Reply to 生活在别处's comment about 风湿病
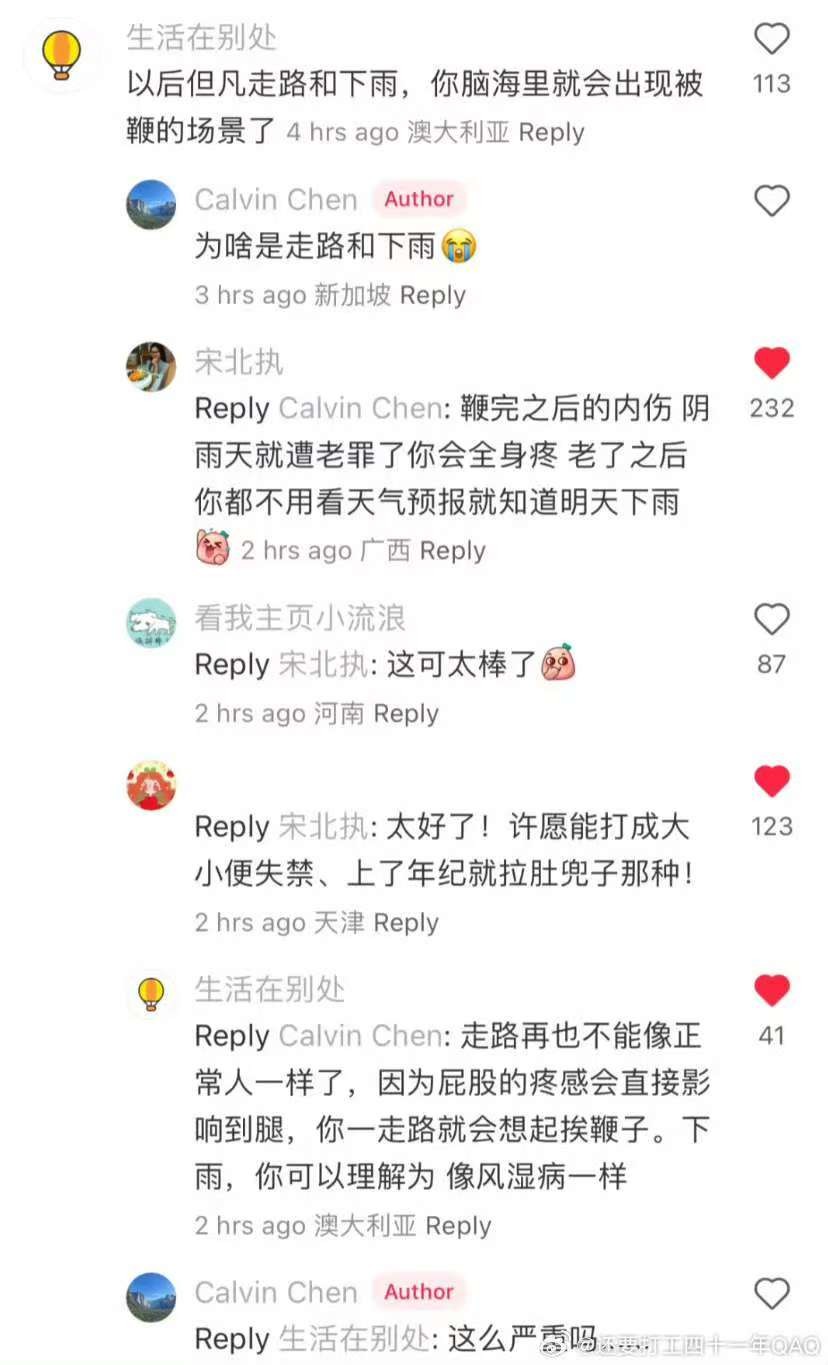 458,1225
